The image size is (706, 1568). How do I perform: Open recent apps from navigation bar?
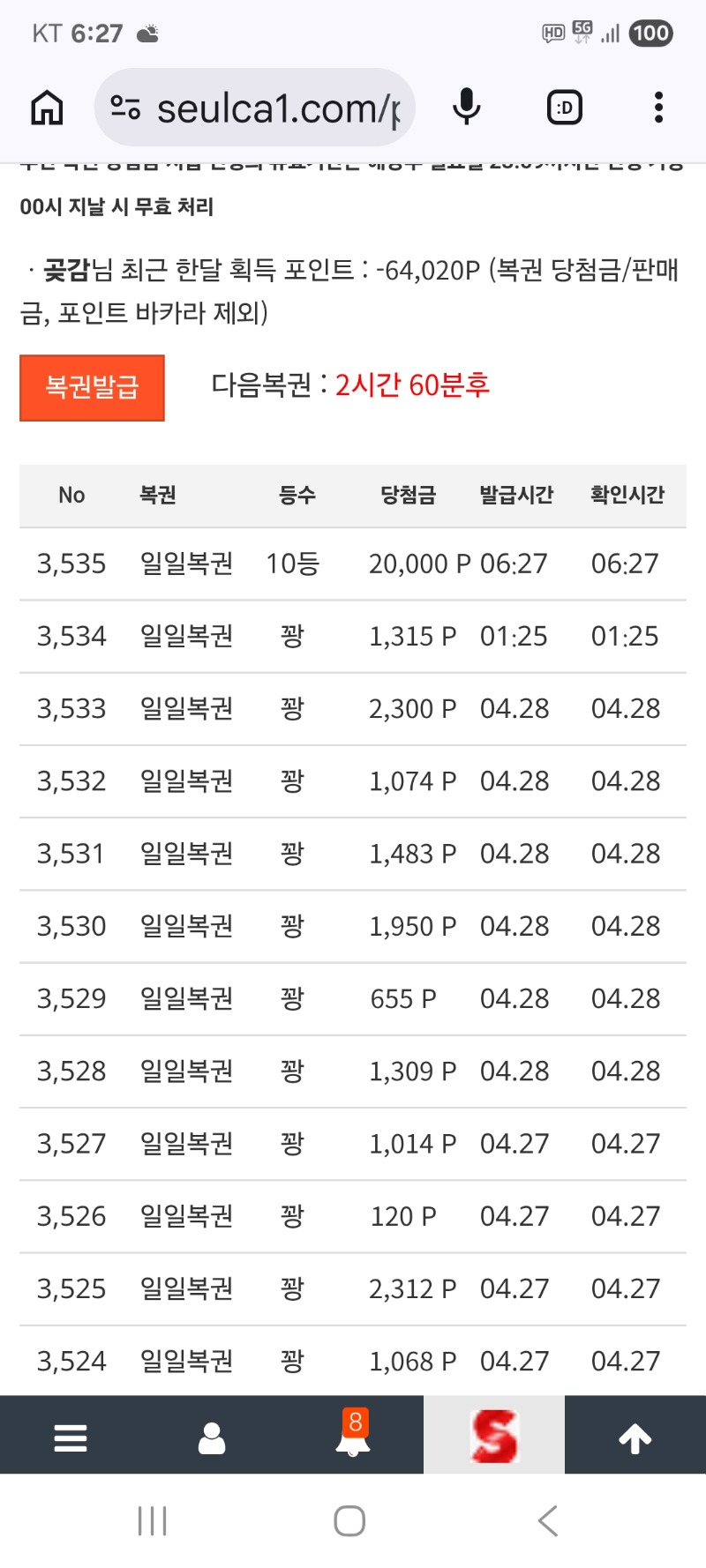(153, 1520)
